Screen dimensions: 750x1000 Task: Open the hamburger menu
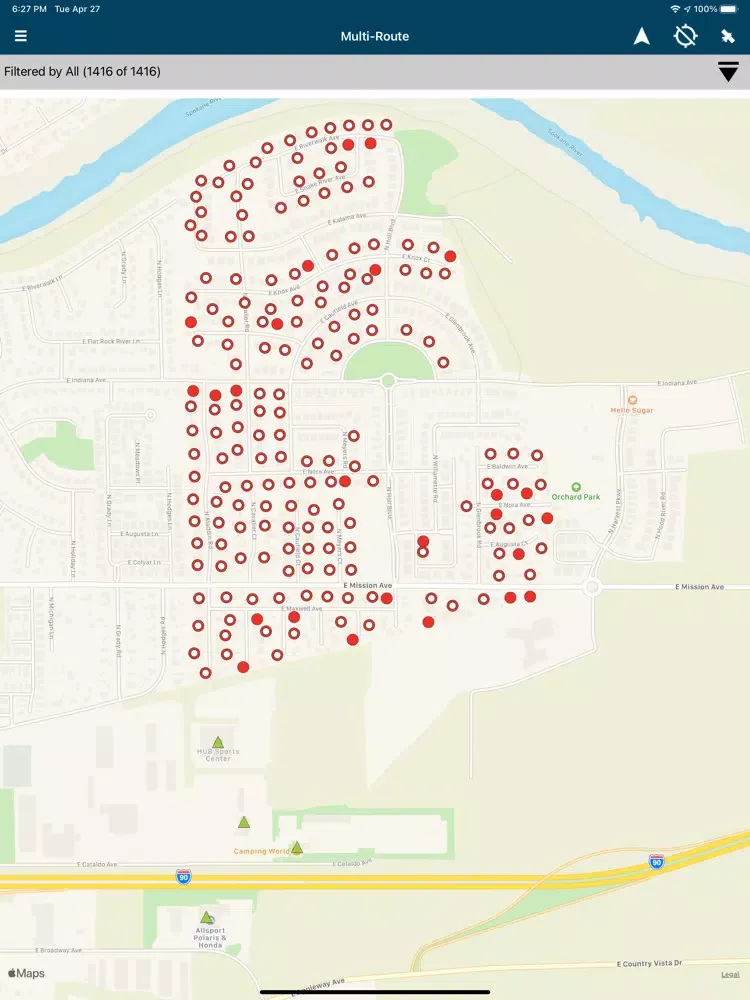[x=21, y=37]
